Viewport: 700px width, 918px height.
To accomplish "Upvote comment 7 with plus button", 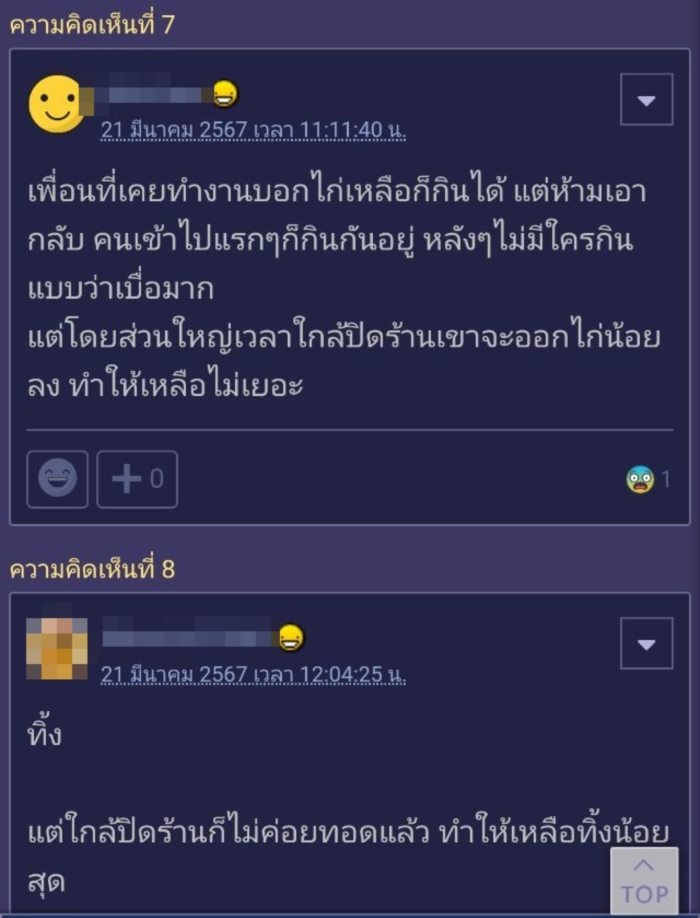I will pyautogui.click(x=137, y=479).
